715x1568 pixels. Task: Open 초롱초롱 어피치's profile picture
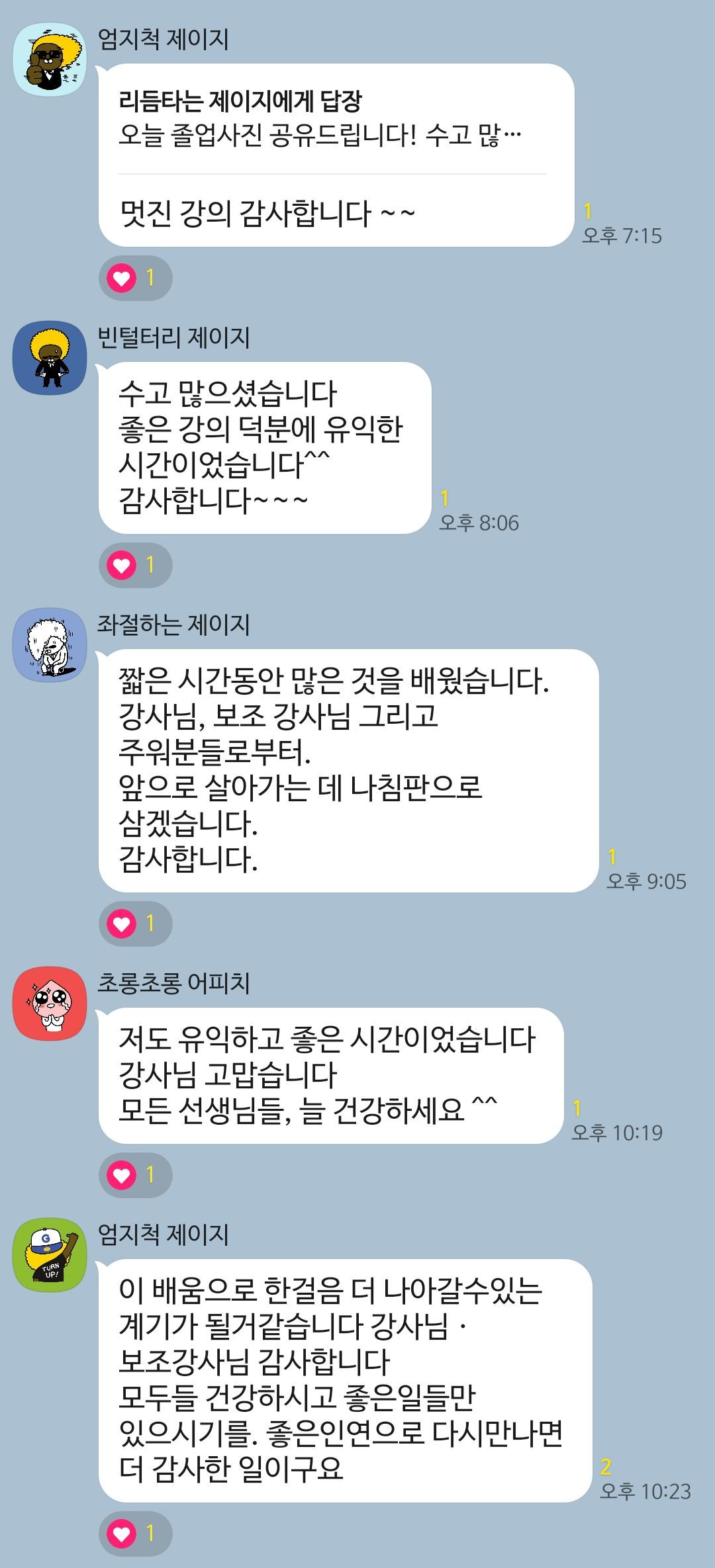(50, 1004)
